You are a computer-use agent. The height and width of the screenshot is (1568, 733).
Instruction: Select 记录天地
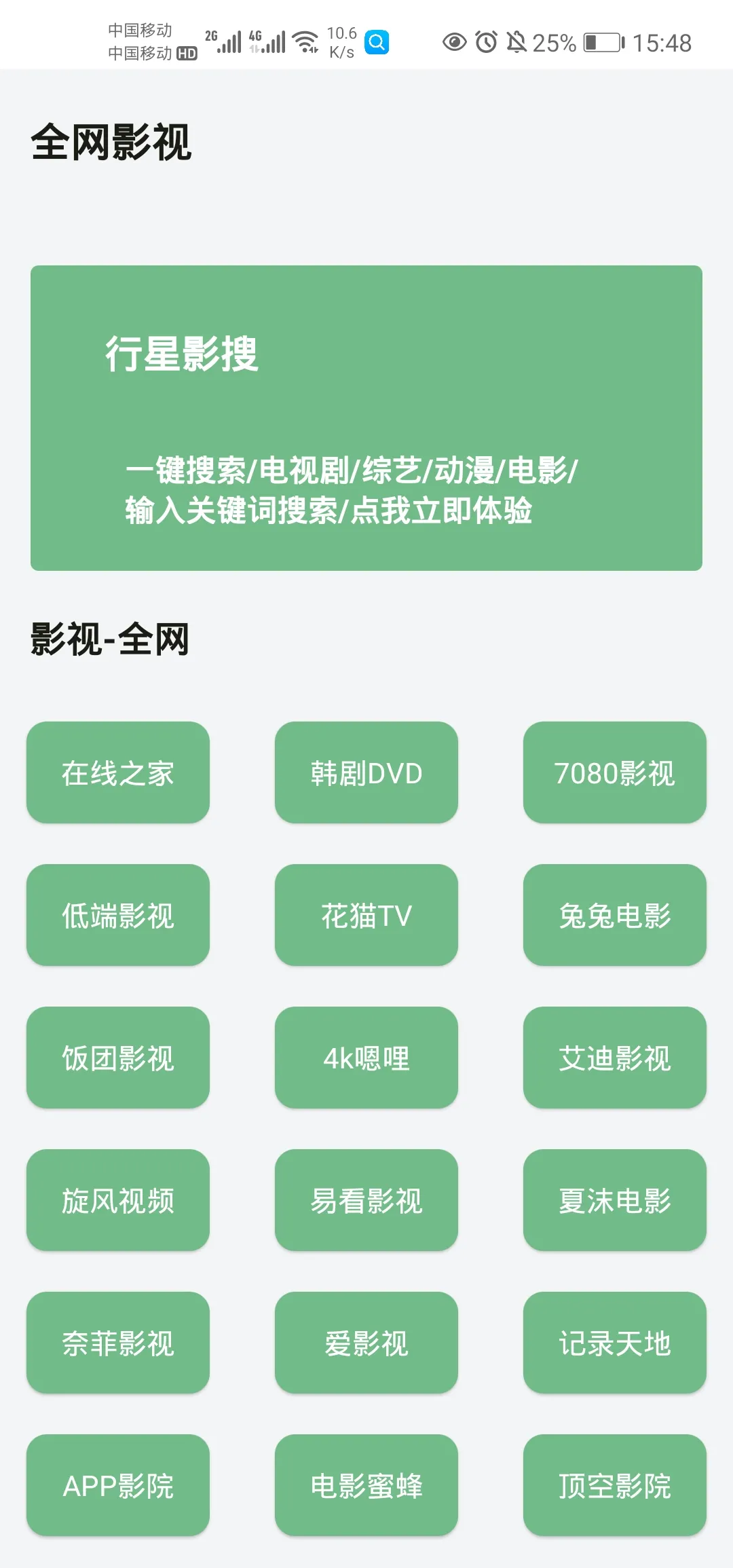point(614,1343)
